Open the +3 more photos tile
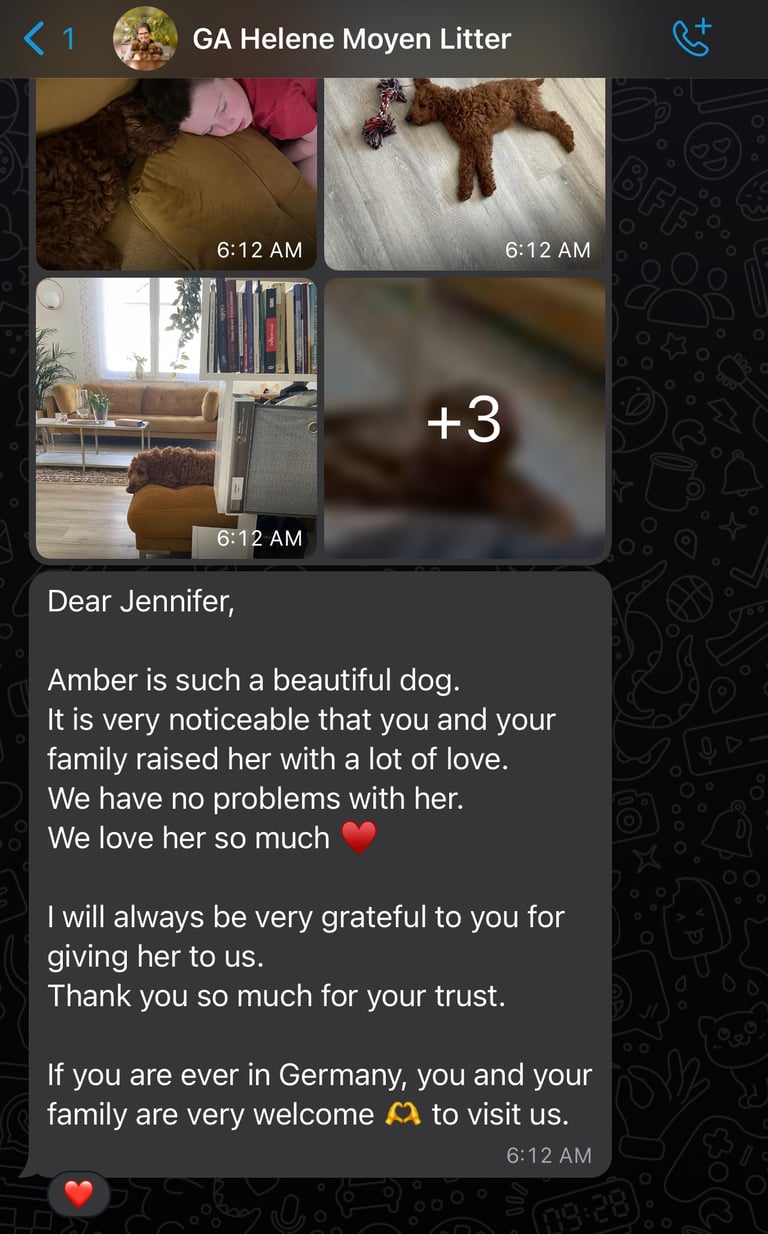768x1234 pixels. (465, 417)
